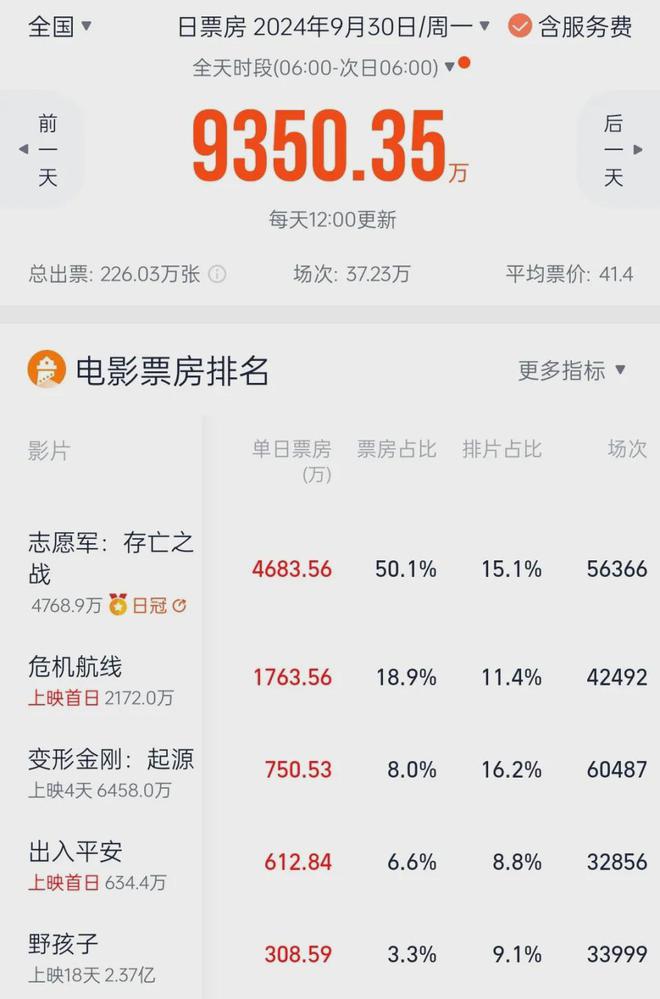Open the 更多指标 dropdown
The width and height of the screenshot is (660, 999).
click(x=572, y=370)
